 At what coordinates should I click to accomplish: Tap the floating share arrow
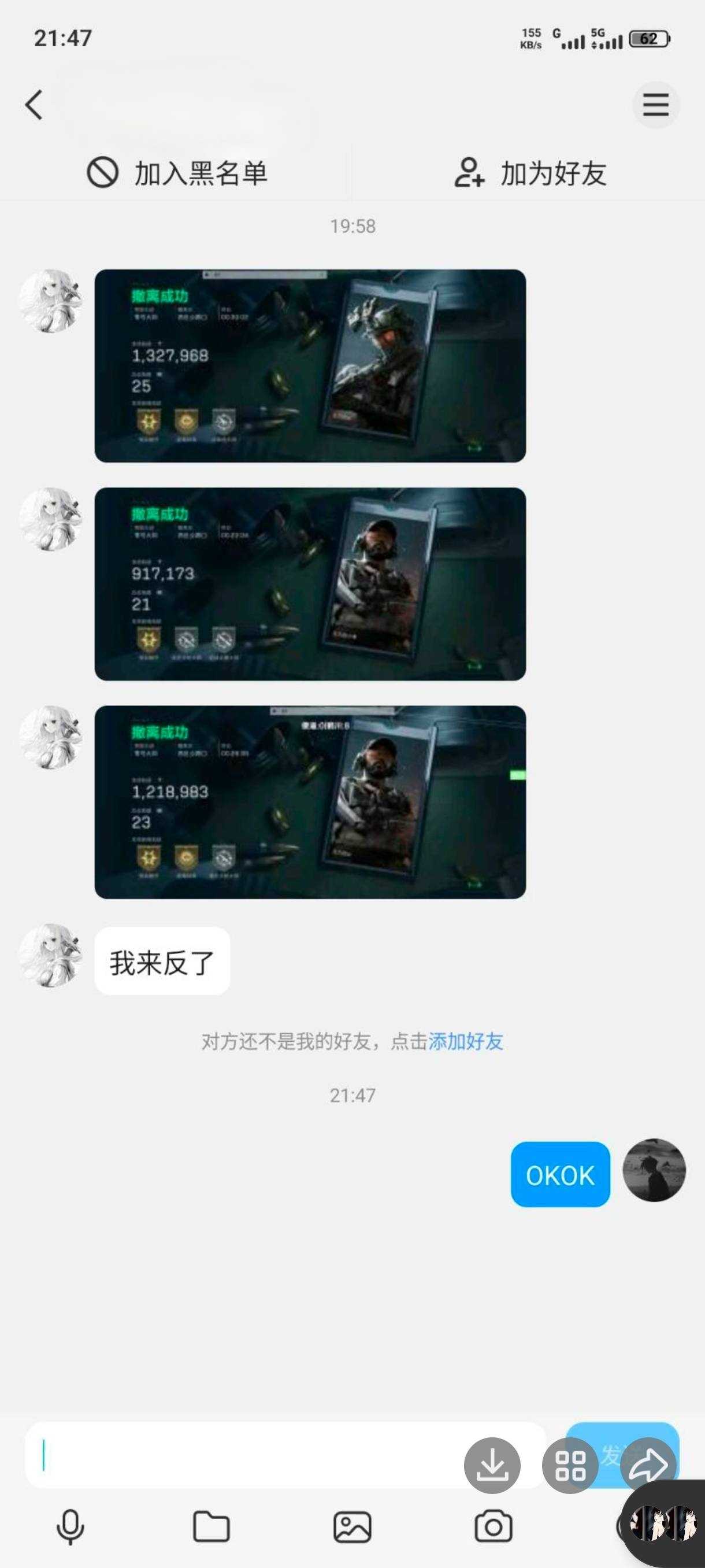tap(648, 1465)
